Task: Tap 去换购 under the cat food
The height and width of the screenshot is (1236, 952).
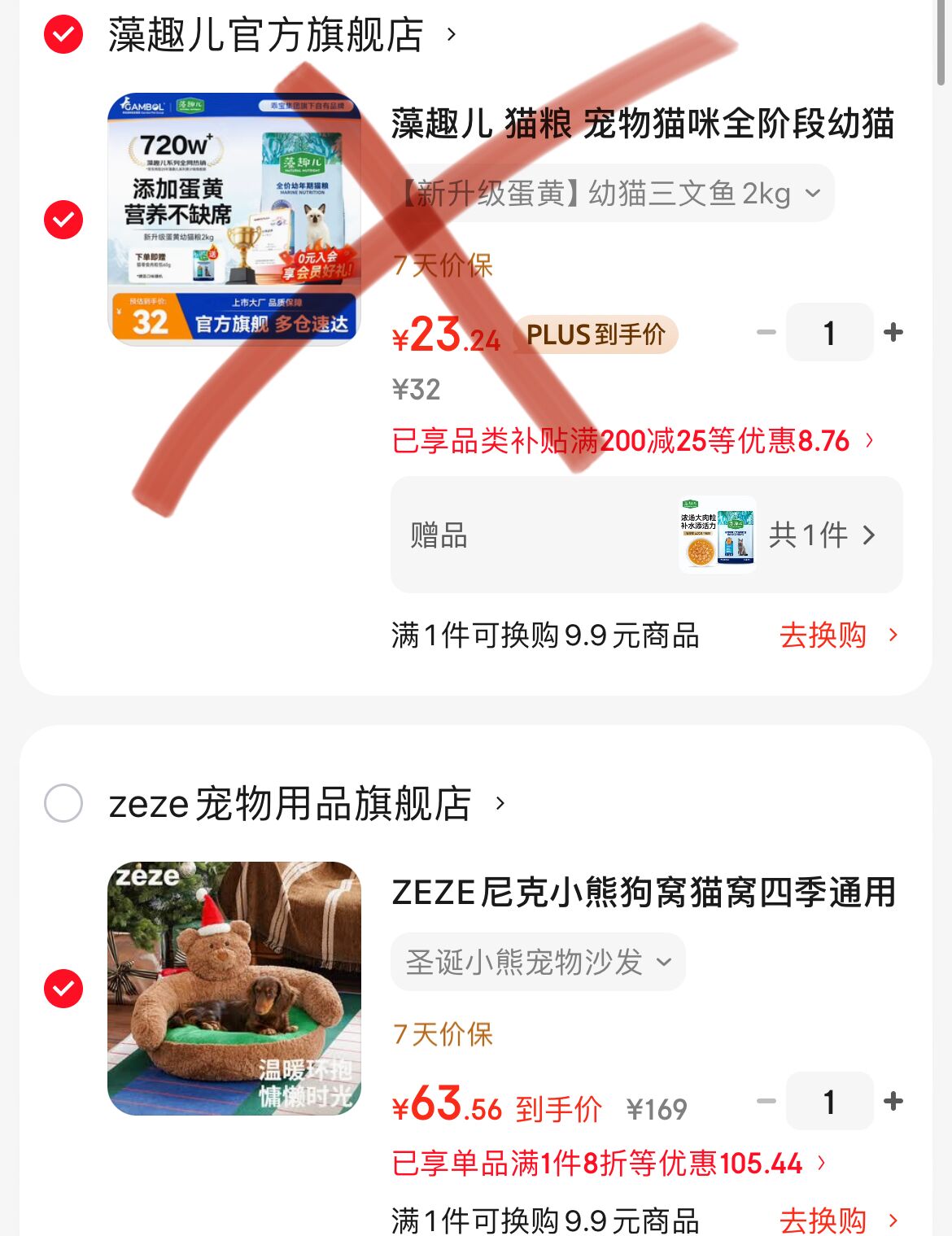Action: [x=838, y=635]
